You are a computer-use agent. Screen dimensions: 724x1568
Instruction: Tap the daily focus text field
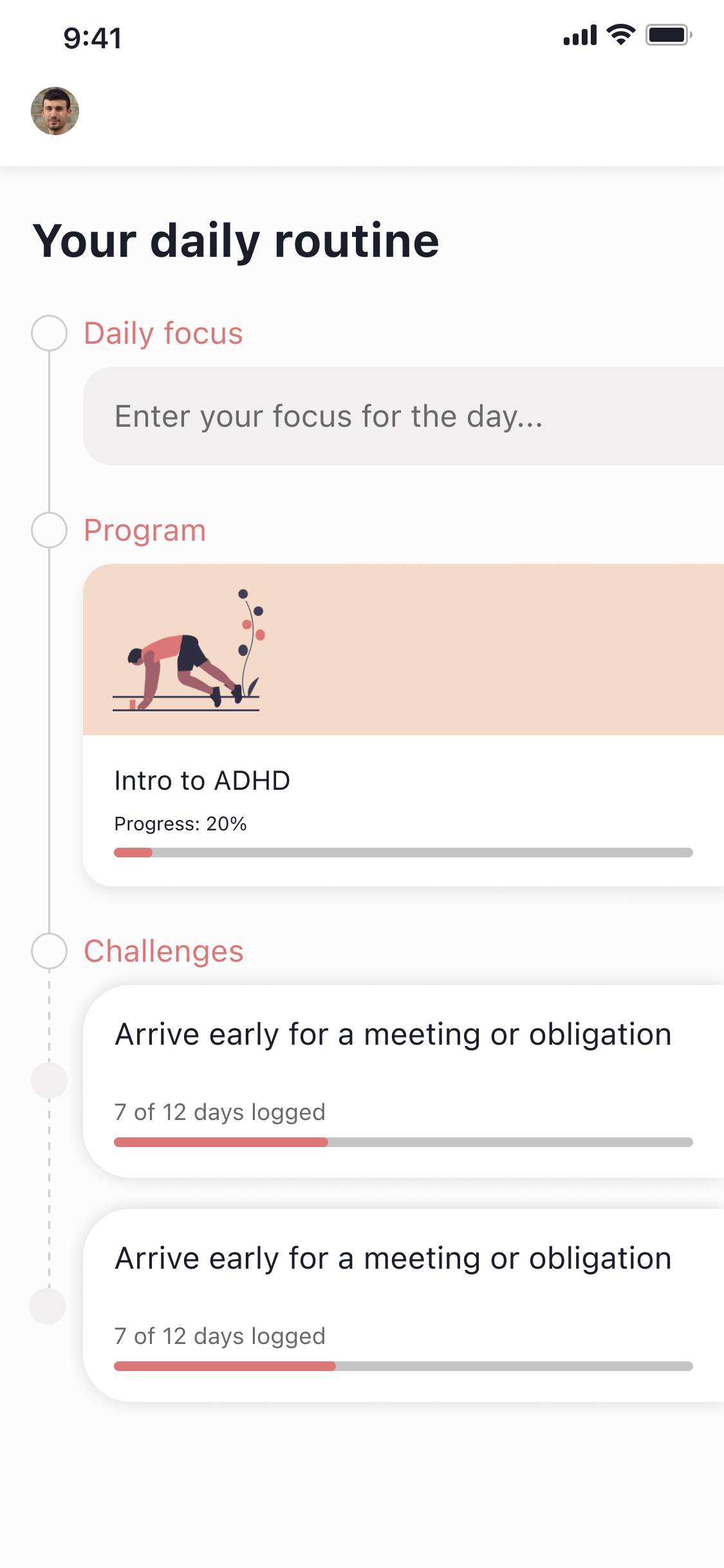(x=403, y=416)
